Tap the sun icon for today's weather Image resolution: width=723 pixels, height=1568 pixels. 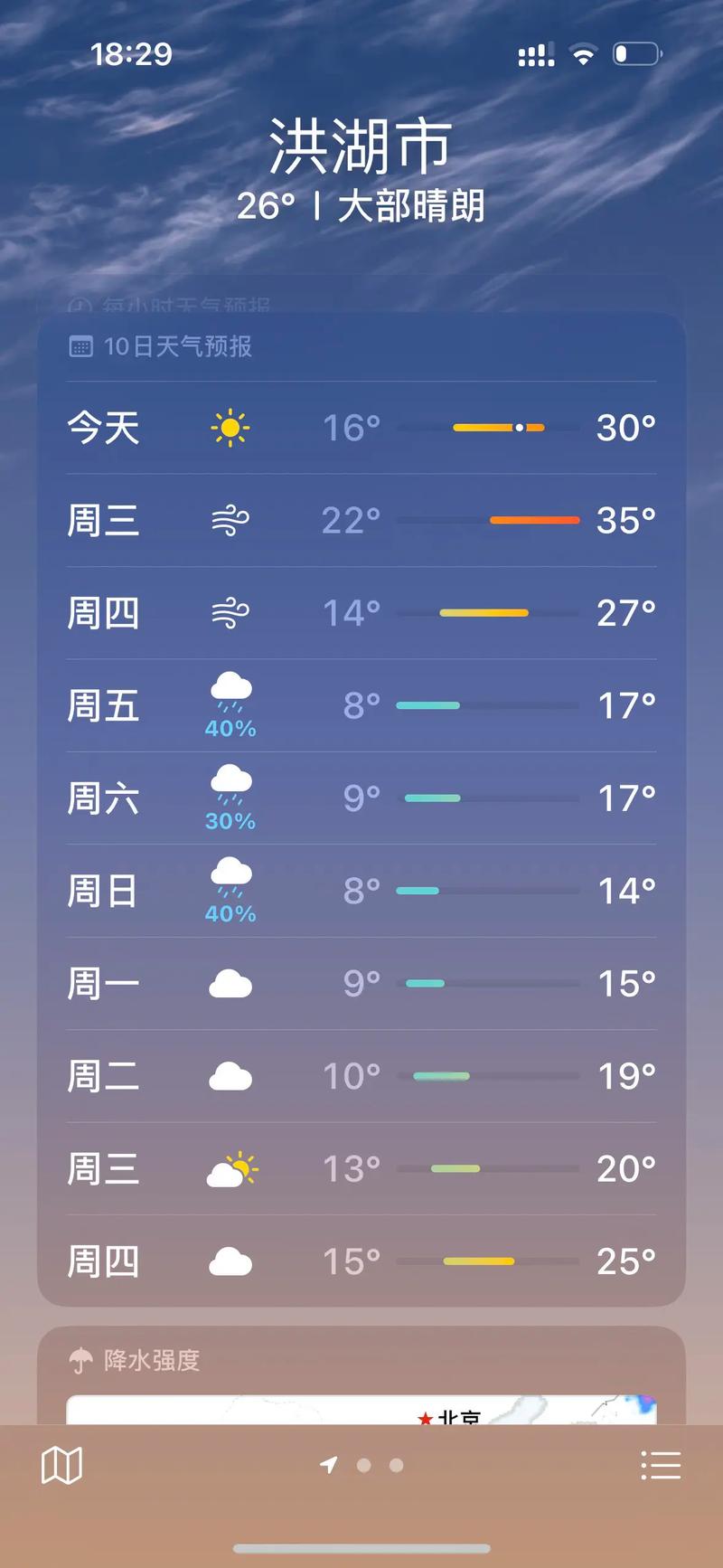coord(230,425)
